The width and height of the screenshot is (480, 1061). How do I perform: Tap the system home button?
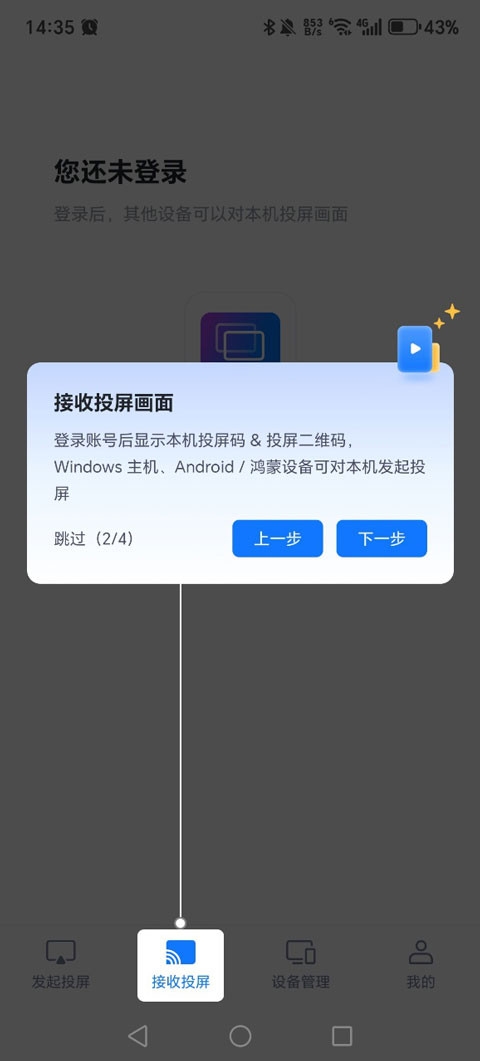240,1035
